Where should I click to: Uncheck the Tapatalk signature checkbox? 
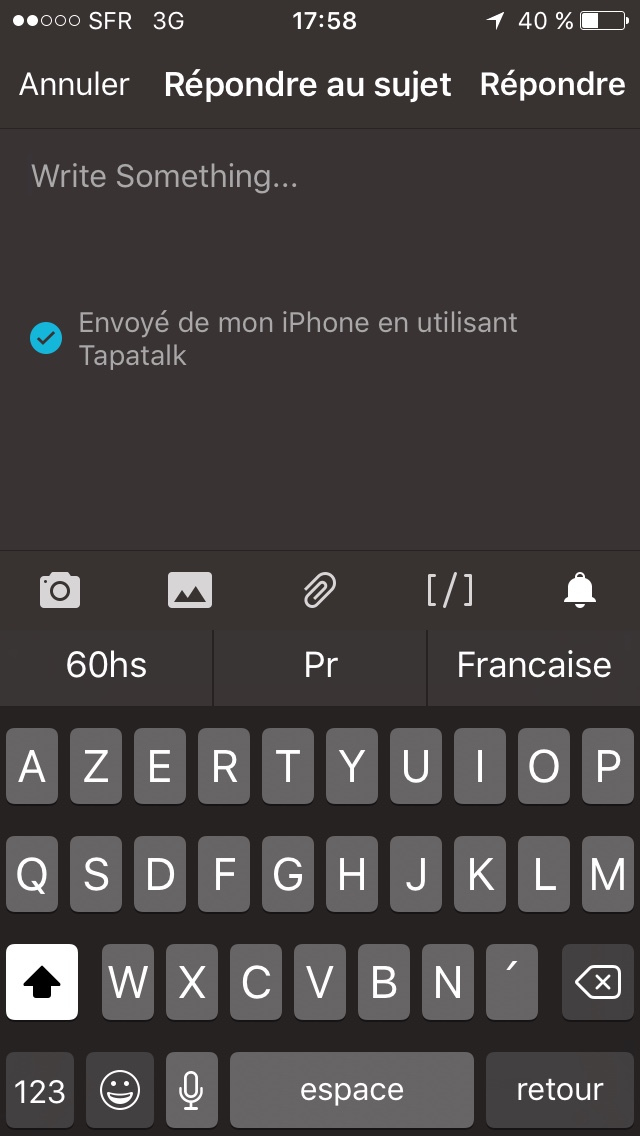pos(45,339)
